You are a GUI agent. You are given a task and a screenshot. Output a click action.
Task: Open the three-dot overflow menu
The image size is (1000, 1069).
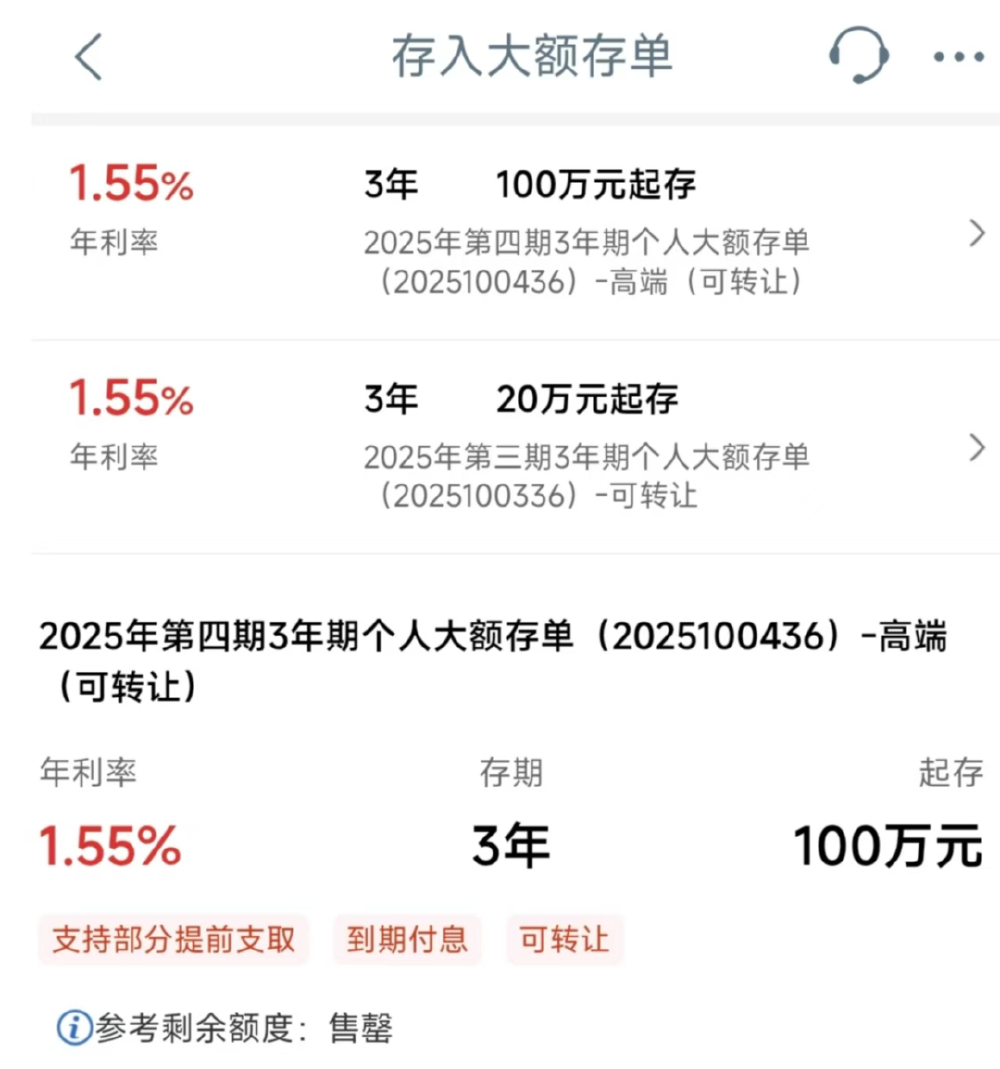959,57
